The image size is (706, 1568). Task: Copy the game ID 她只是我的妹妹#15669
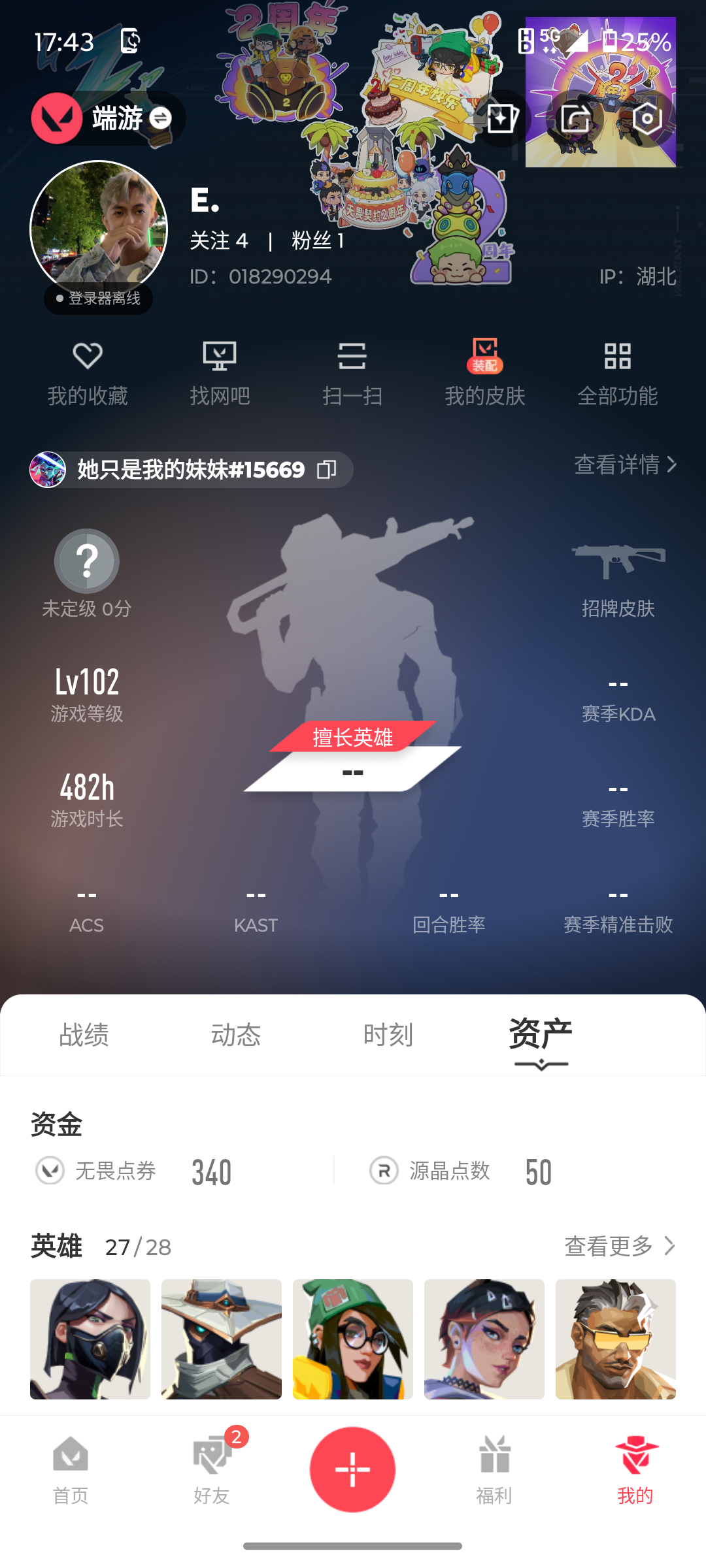(326, 469)
